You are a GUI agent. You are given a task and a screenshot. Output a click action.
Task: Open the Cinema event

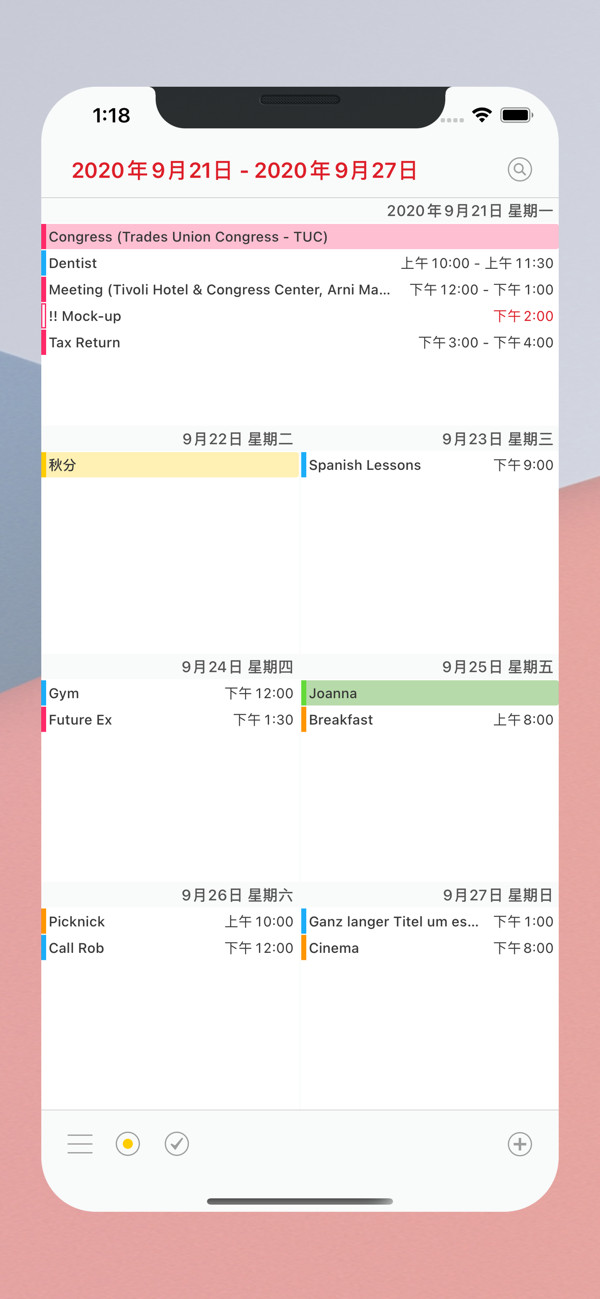click(x=429, y=948)
